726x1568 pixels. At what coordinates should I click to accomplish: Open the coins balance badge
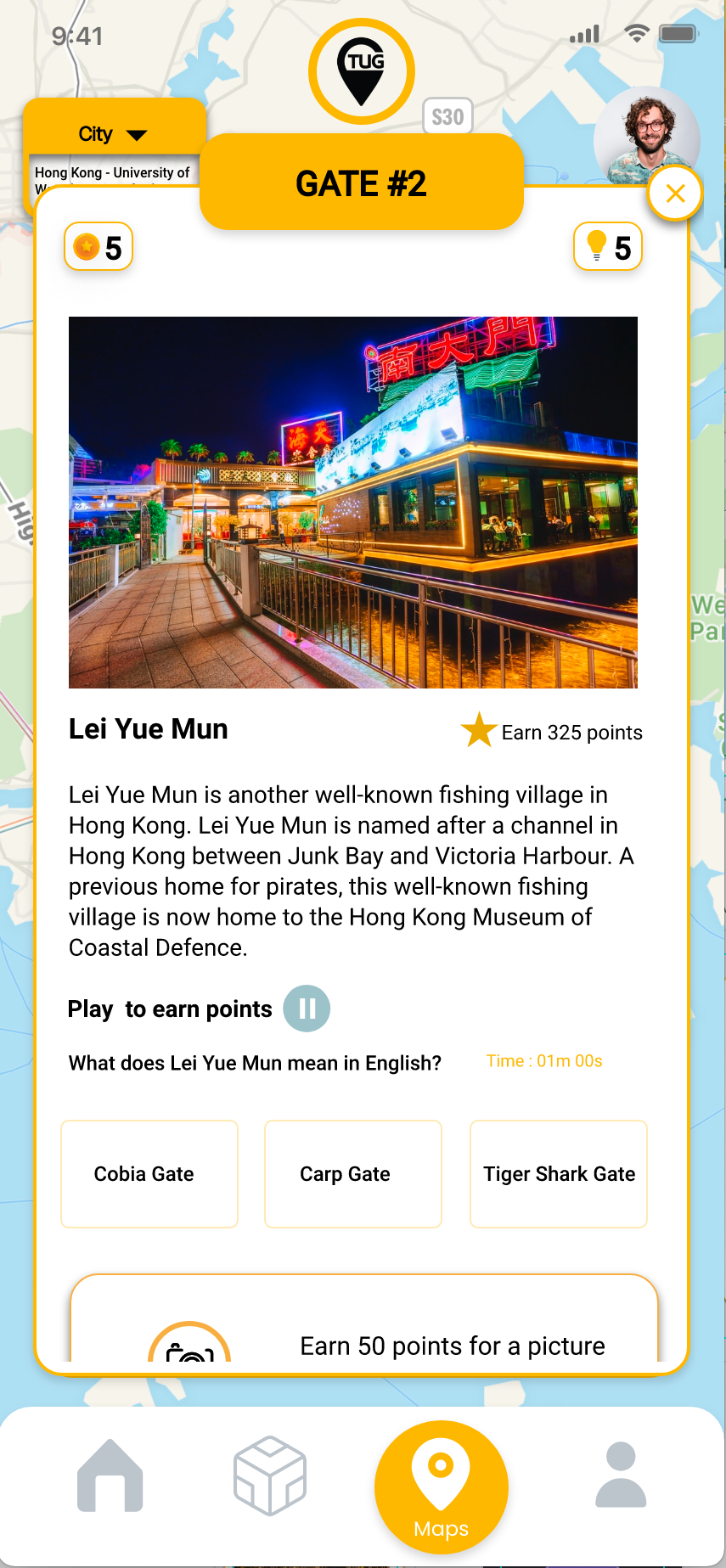point(98,247)
